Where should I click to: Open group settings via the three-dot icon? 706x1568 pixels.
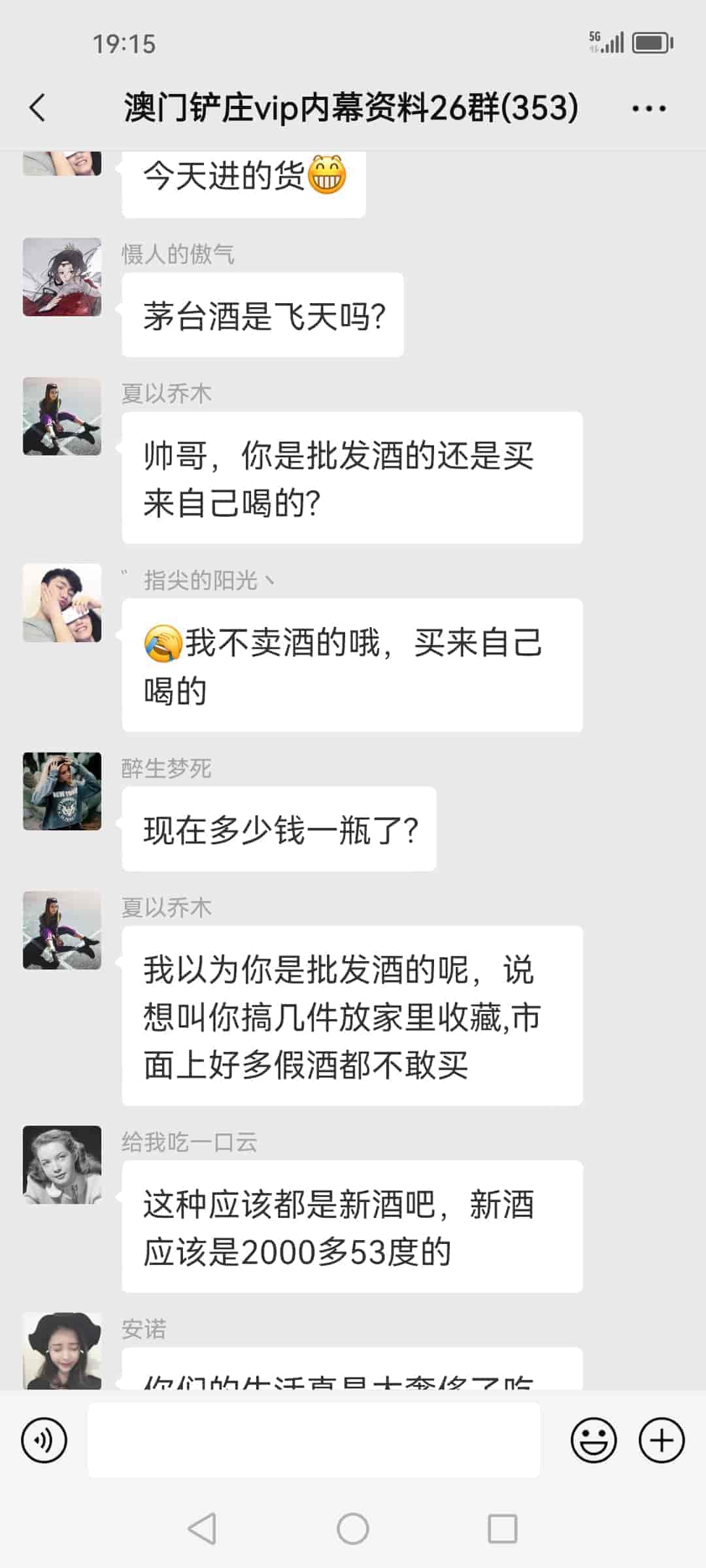click(x=647, y=108)
